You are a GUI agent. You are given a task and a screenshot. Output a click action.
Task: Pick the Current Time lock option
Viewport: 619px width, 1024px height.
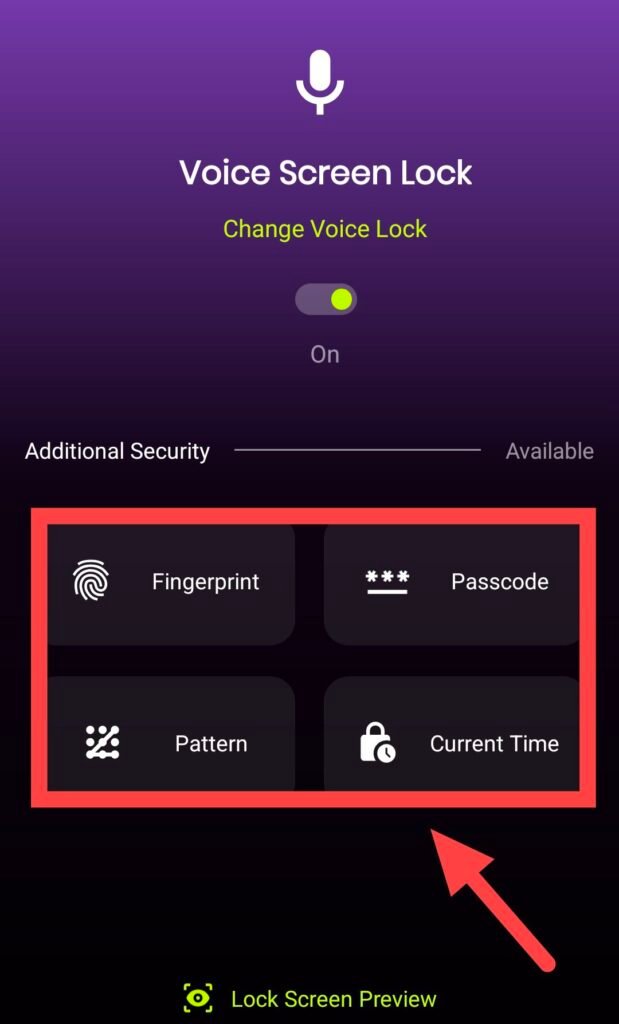tap(452, 744)
